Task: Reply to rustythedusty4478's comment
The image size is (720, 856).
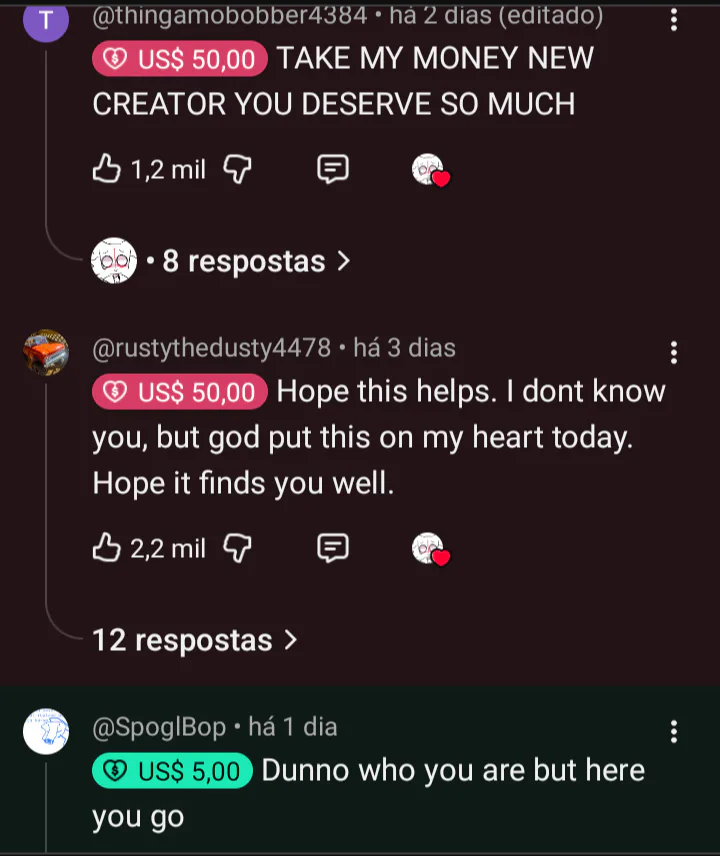Action: (332, 548)
